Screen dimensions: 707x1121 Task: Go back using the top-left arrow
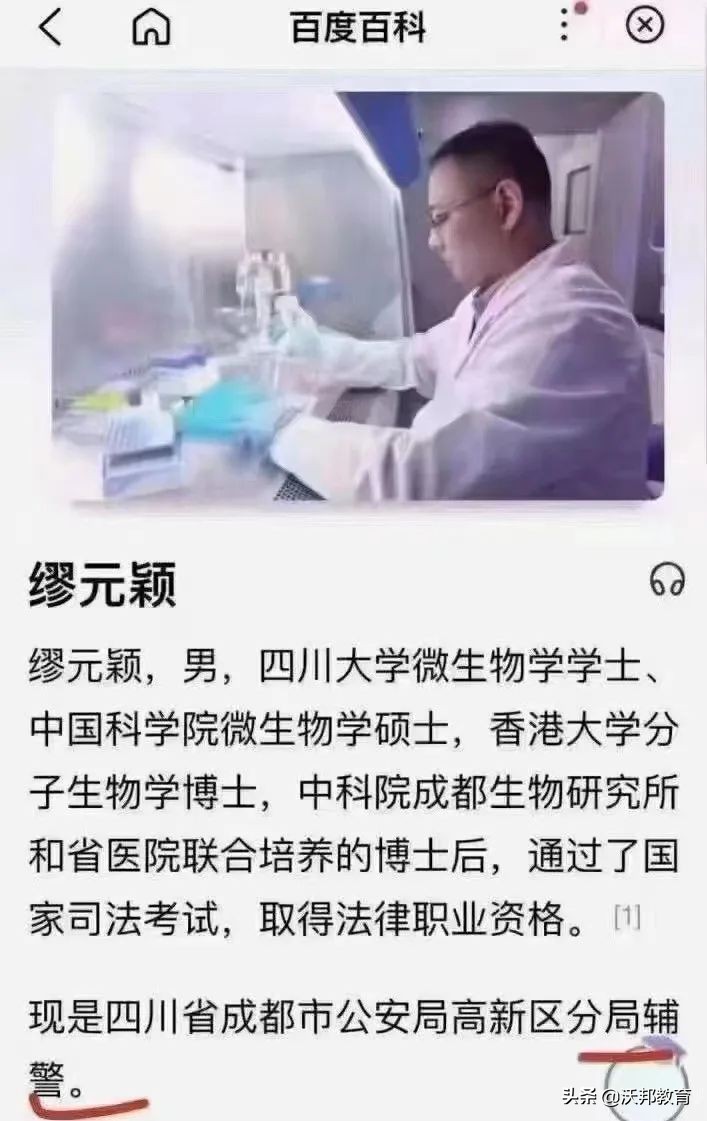49,27
